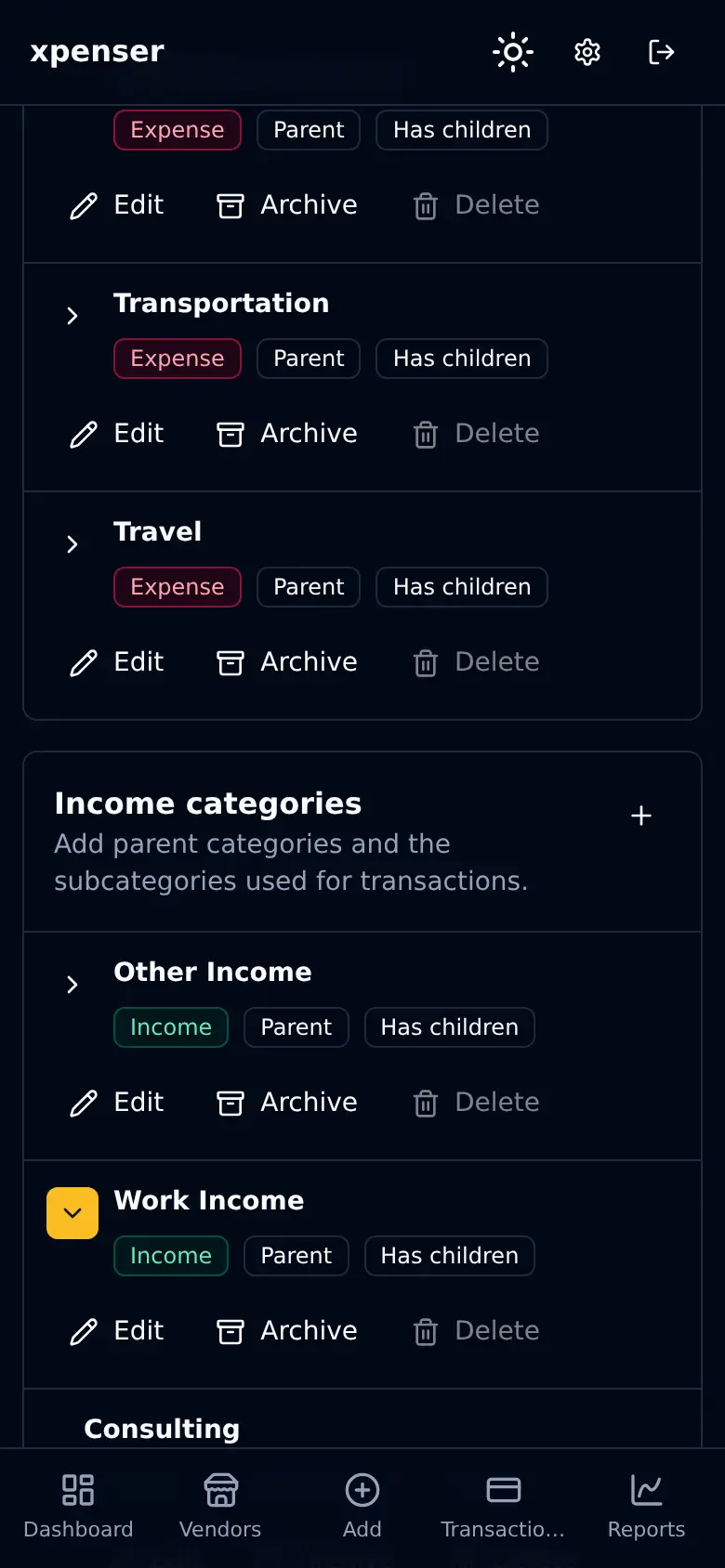The width and height of the screenshot is (725, 1568).
Task: Toggle the light theme sun icon
Action: 513,52
